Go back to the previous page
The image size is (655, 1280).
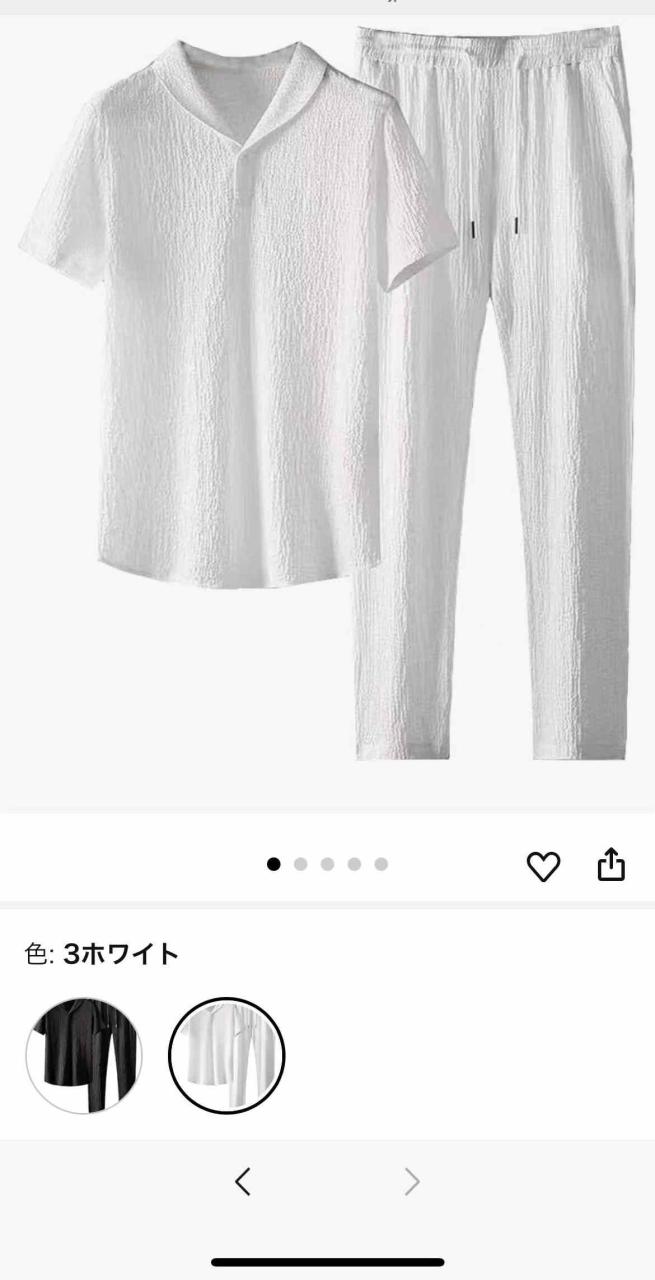point(242,1182)
